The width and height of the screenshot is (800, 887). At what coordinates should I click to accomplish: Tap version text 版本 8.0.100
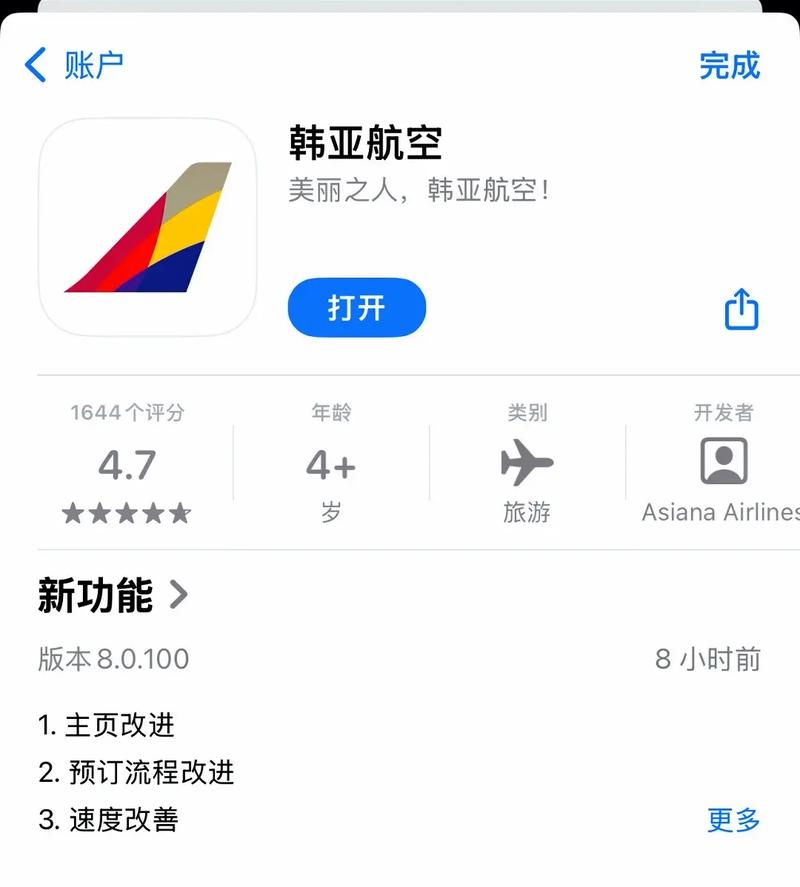[117, 659]
